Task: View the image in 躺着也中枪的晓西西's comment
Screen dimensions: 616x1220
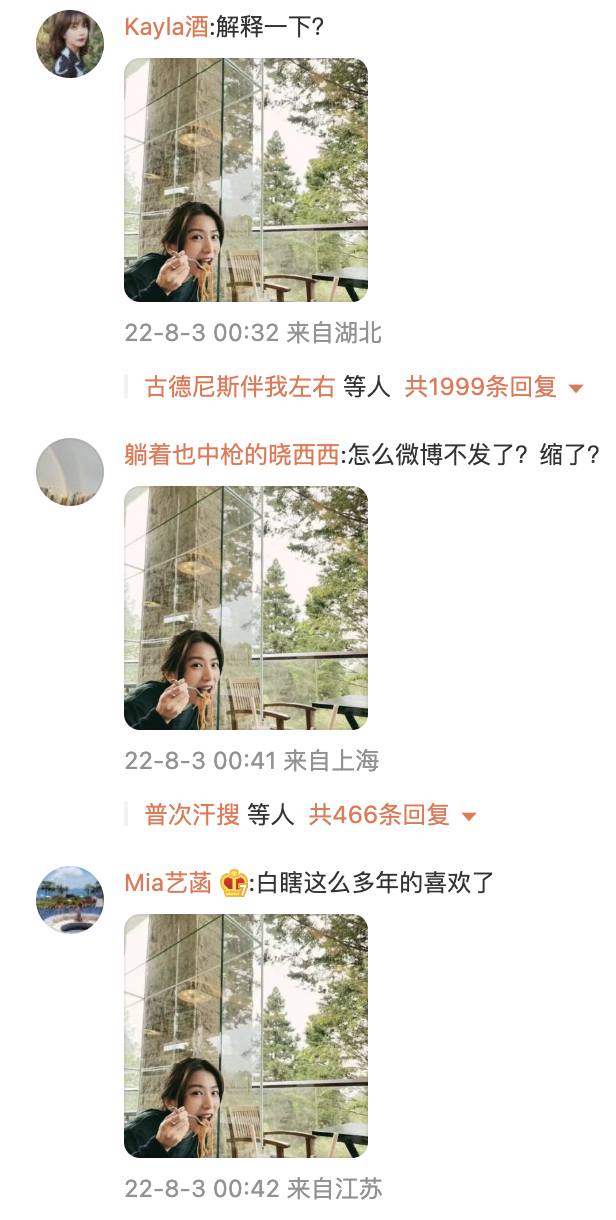Action: tap(246, 608)
